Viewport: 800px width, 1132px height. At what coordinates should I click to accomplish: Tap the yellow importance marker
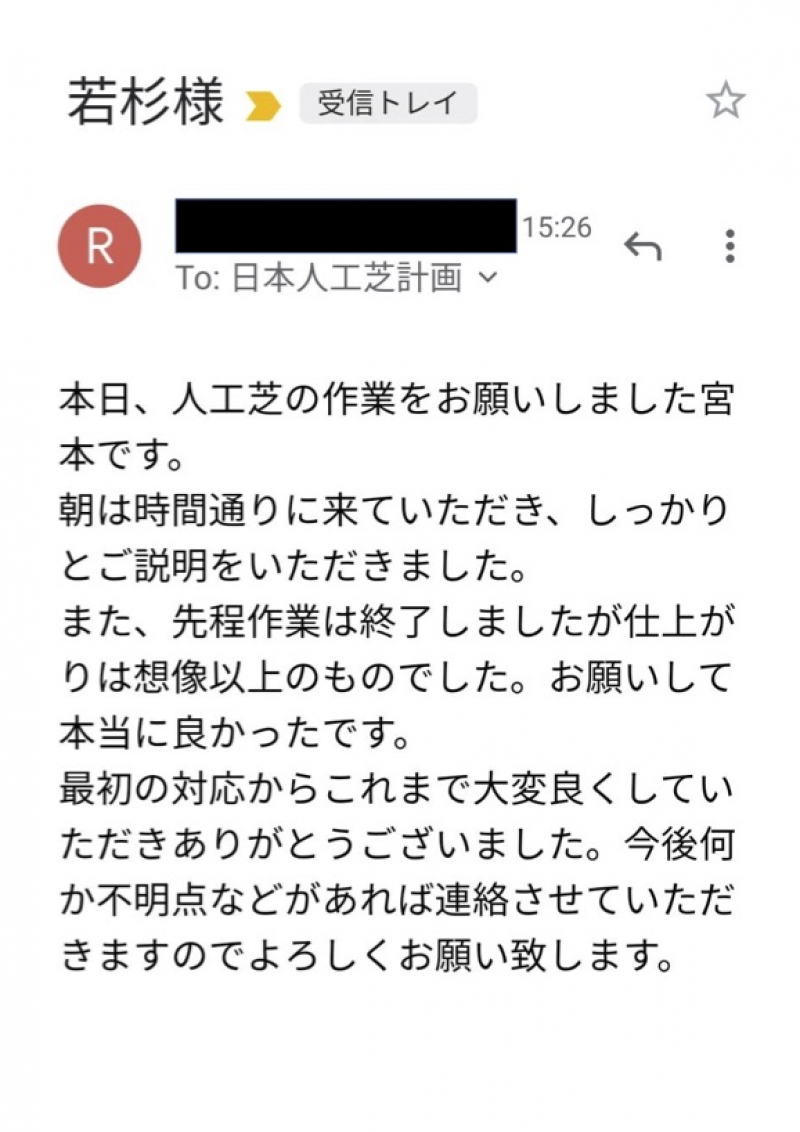[x=264, y=105]
